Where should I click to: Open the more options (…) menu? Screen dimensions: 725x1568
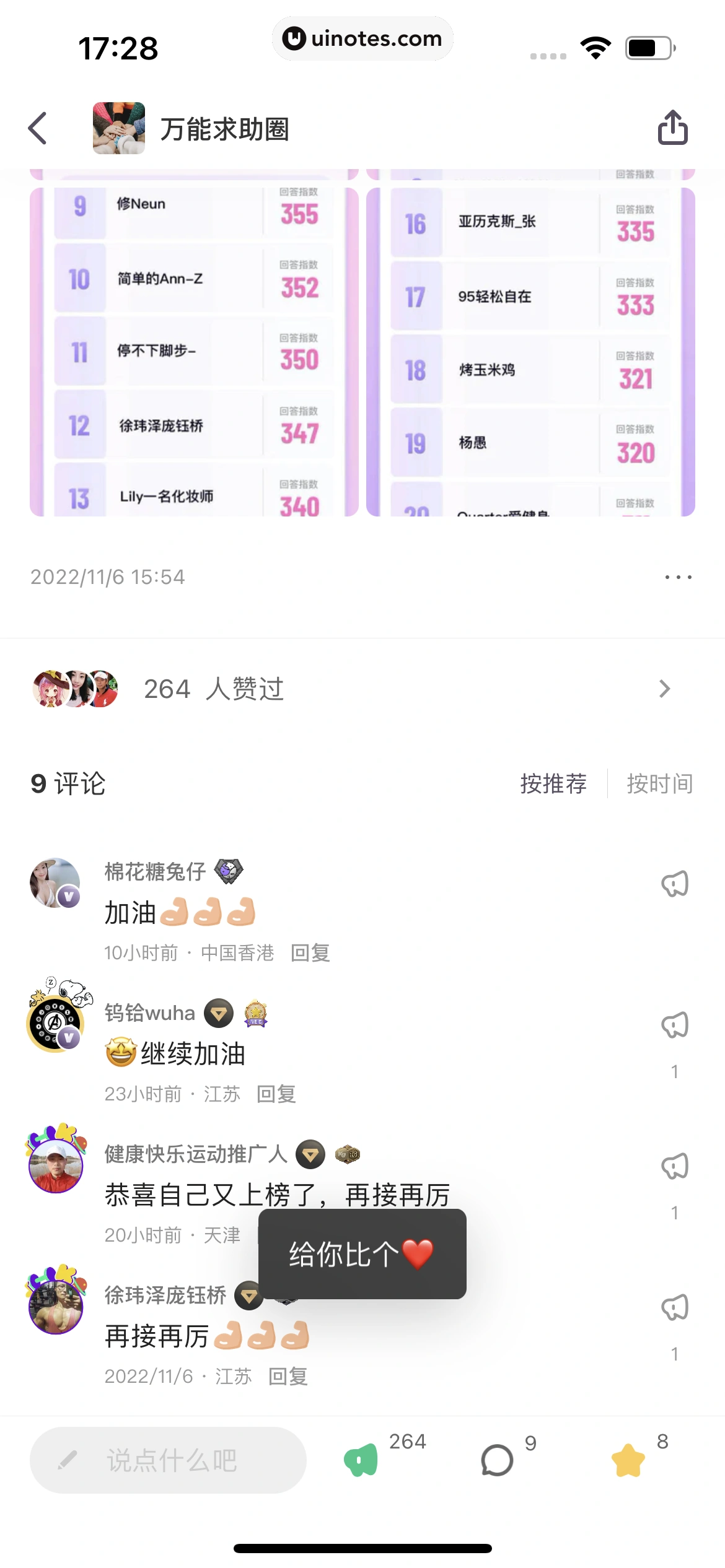679,577
